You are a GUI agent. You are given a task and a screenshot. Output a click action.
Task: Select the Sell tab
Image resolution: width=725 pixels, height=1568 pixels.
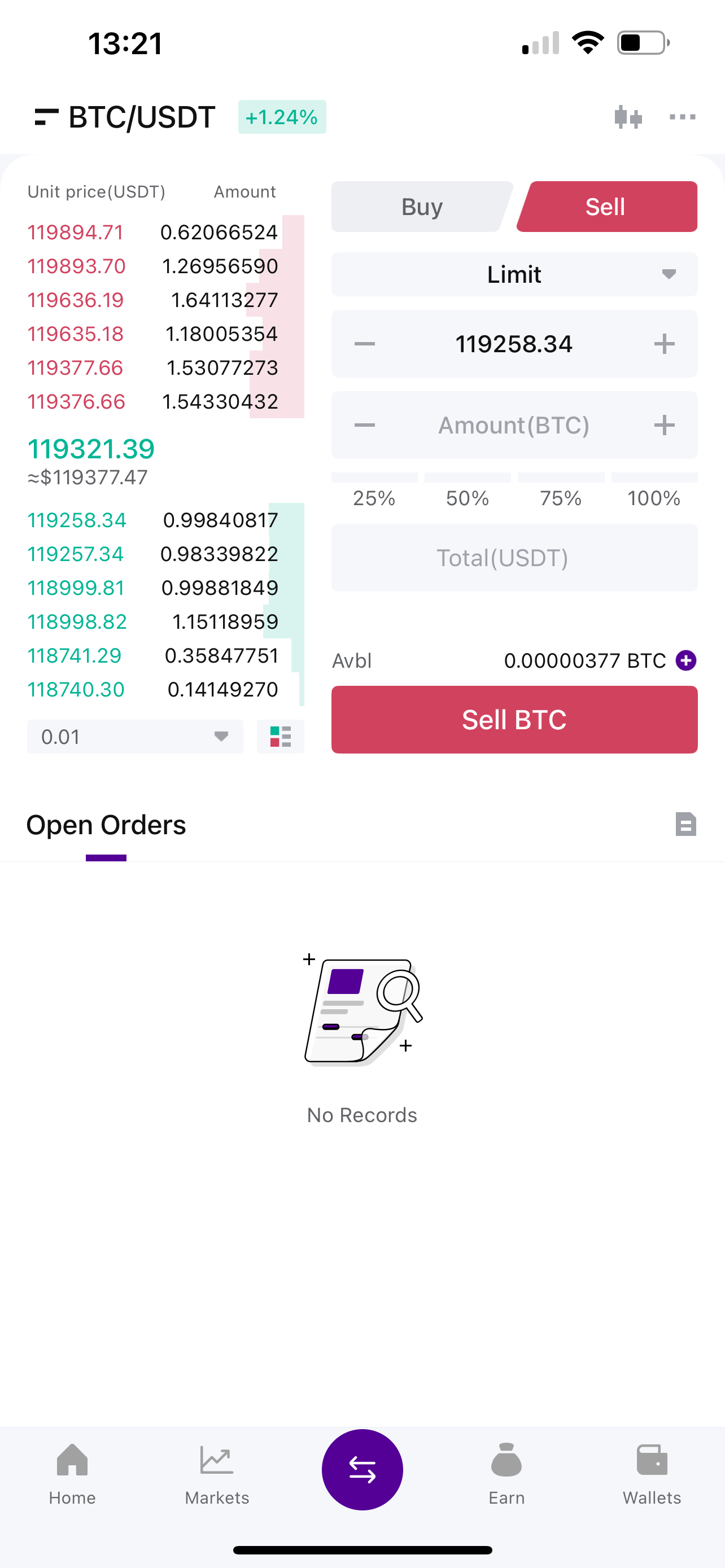[606, 207]
